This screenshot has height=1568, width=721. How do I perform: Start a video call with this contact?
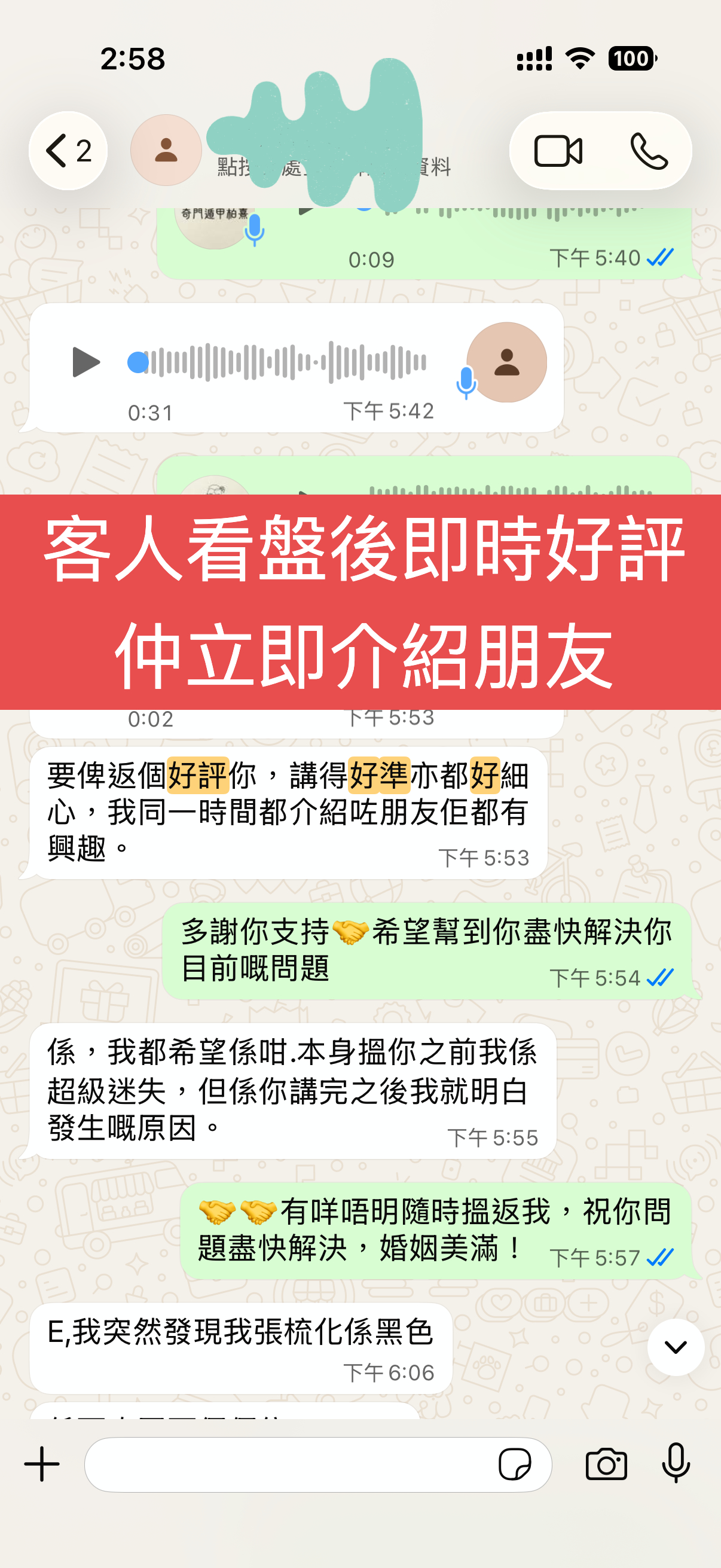pos(557,151)
